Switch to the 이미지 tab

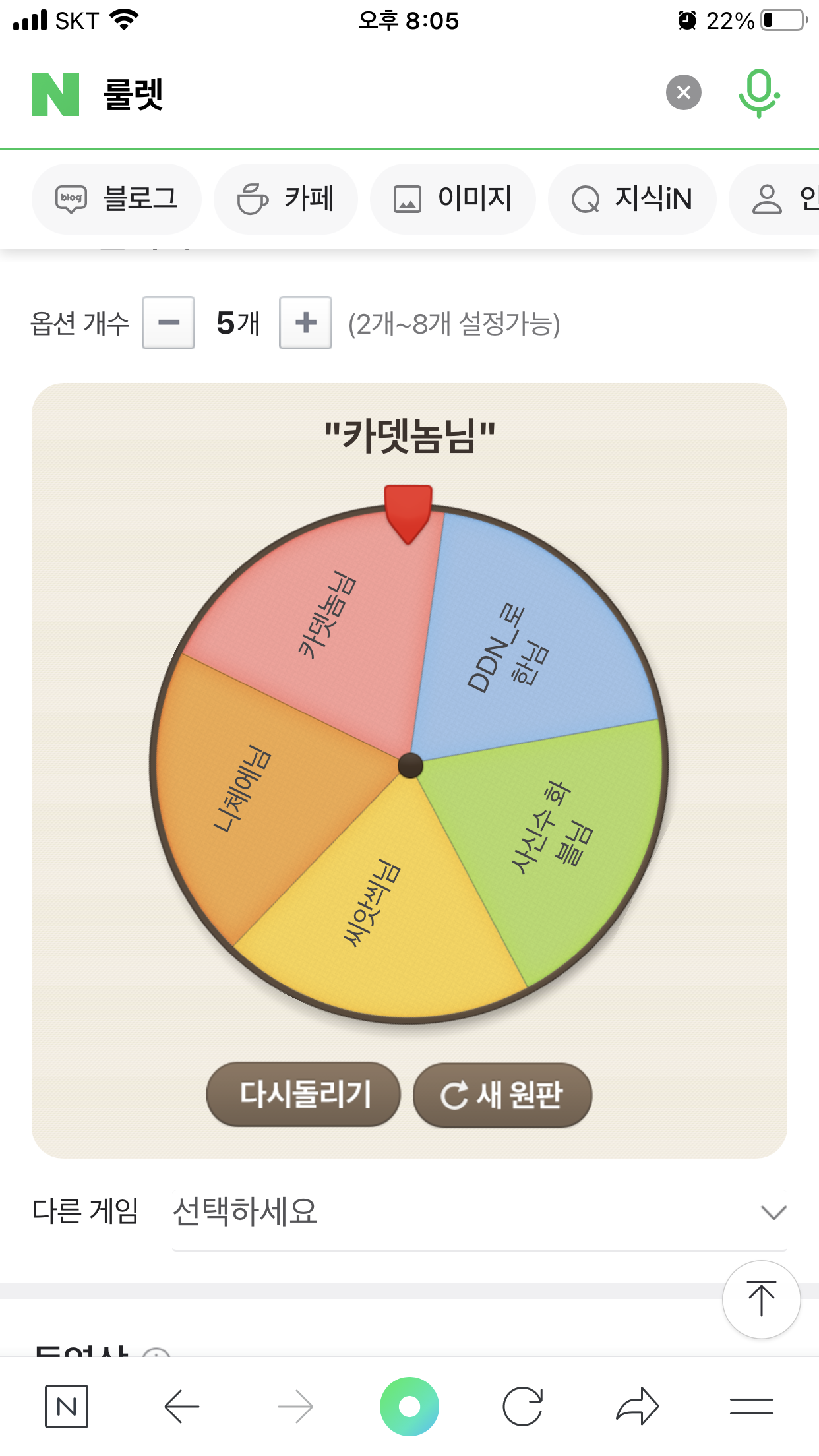click(452, 198)
